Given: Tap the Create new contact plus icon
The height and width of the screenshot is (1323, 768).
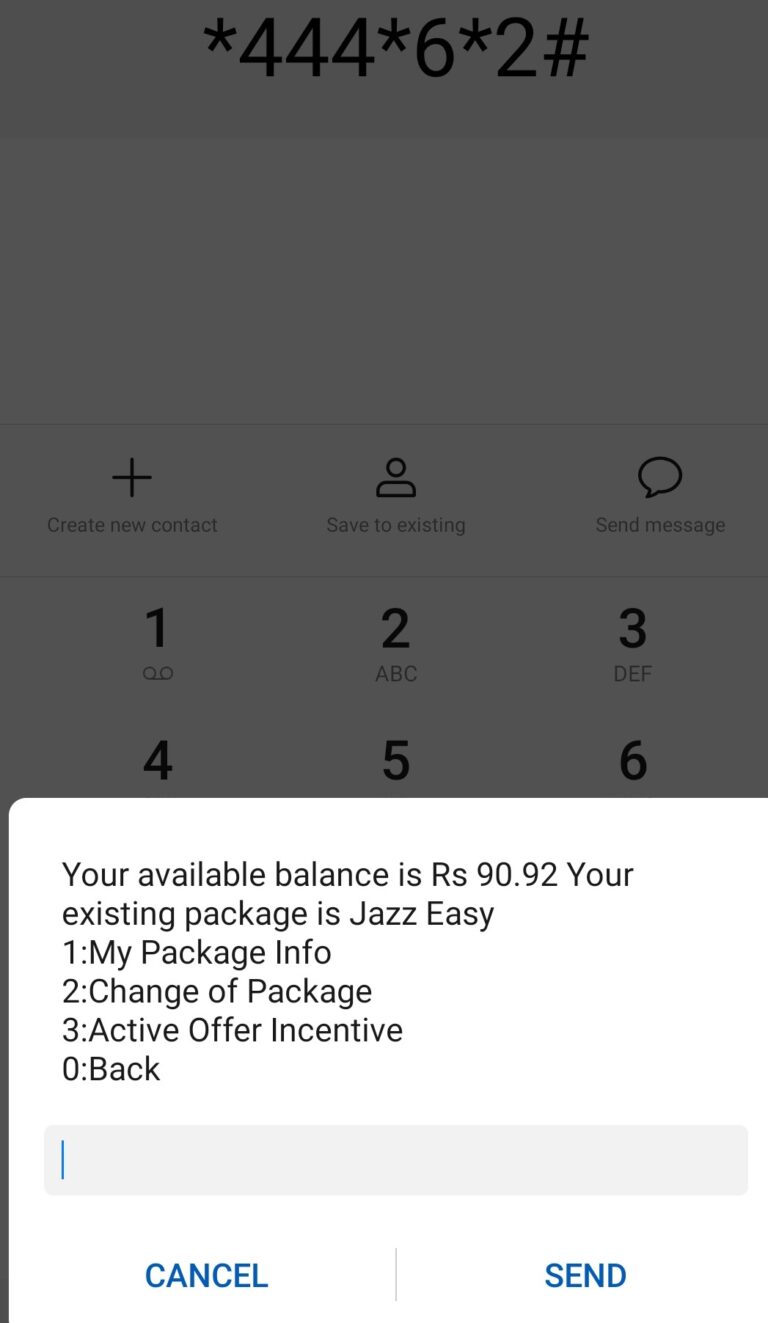Looking at the screenshot, I should pyautogui.click(x=131, y=477).
